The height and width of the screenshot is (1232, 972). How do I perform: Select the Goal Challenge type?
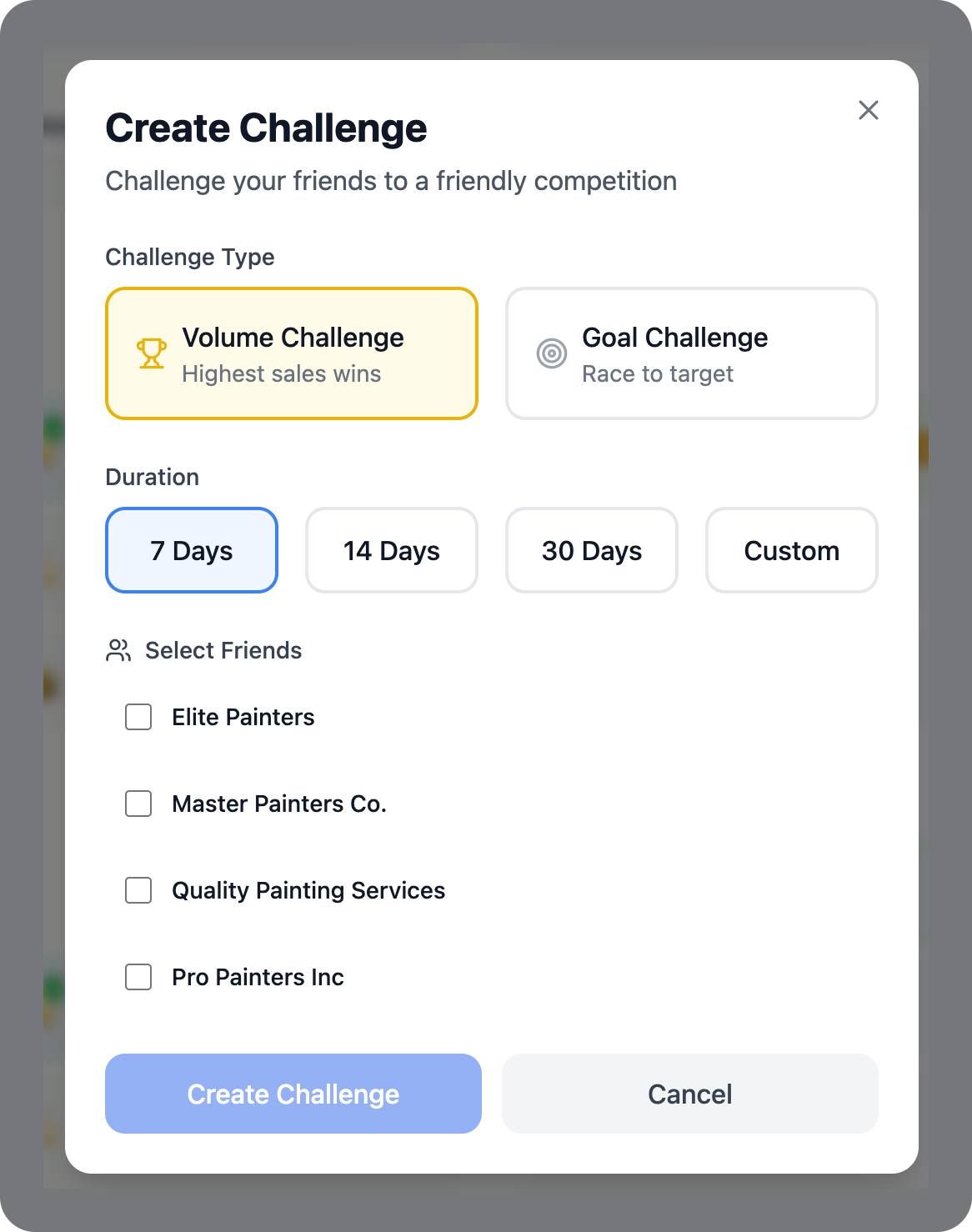click(690, 353)
